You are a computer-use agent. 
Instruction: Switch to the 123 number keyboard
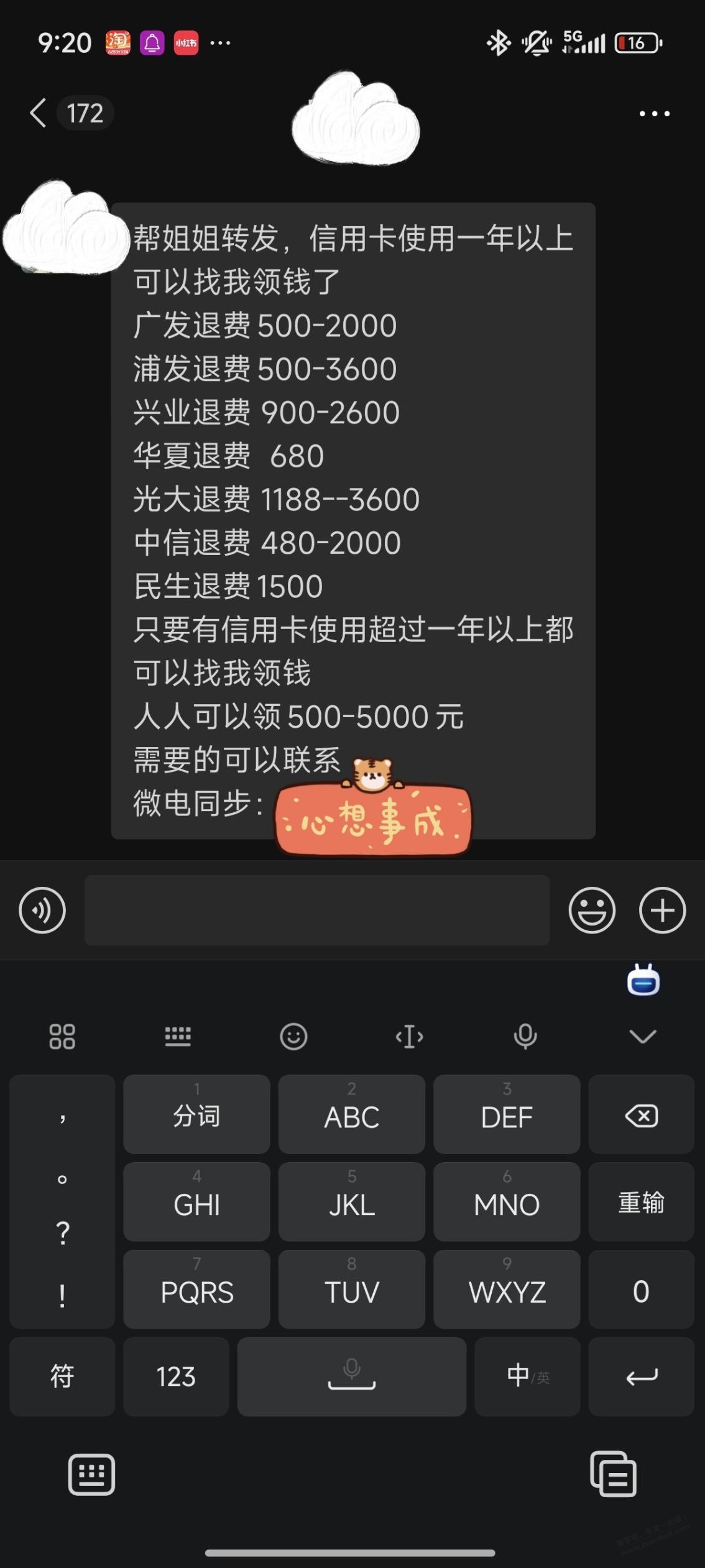[176, 1377]
